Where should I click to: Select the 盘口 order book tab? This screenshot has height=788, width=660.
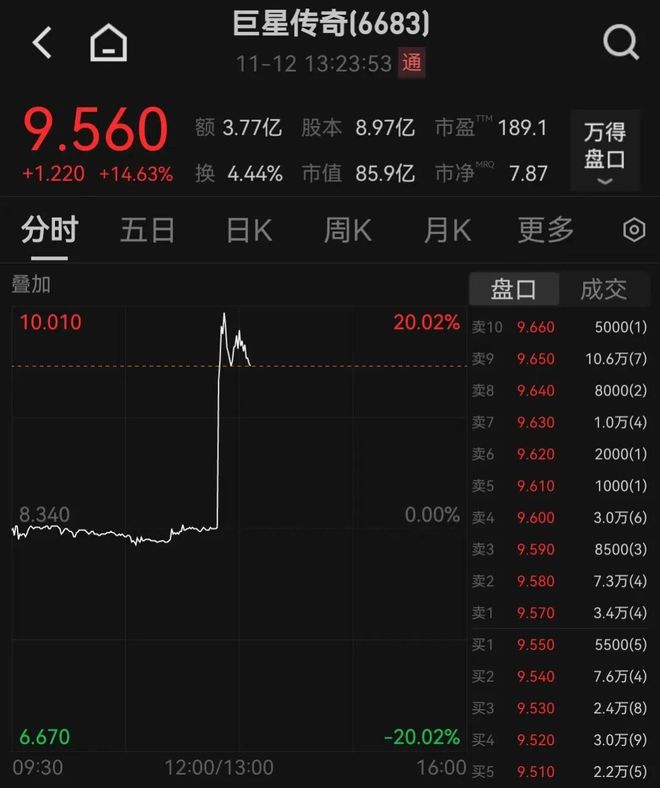(514, 290)
